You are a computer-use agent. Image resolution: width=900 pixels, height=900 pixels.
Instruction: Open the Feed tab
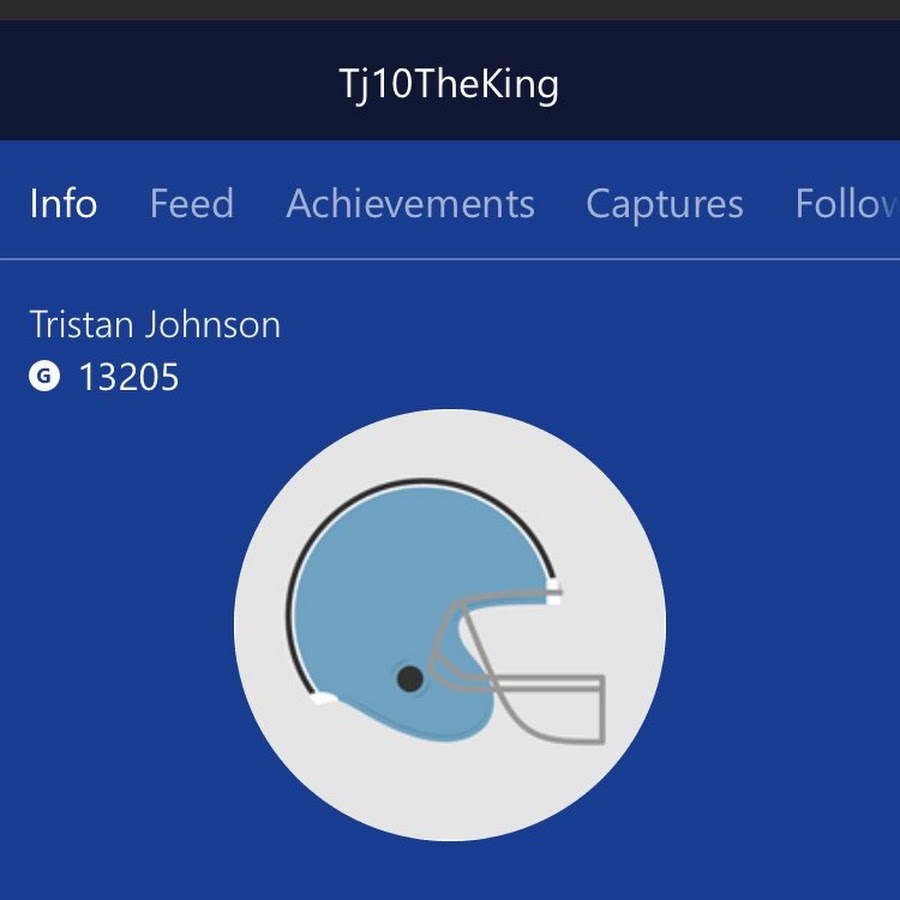[x=191, y=204]
